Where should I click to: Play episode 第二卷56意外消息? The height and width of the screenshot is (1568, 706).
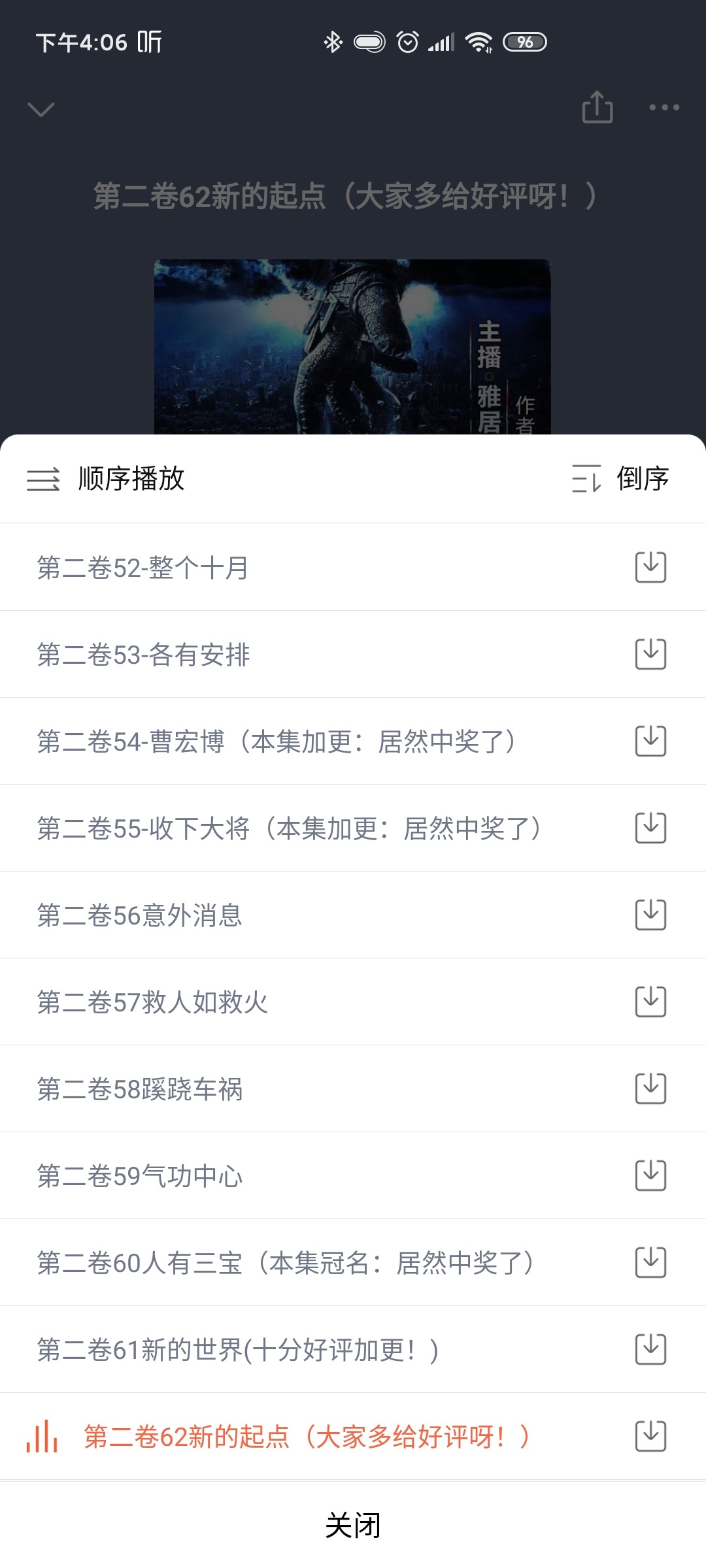coord(140,915)
